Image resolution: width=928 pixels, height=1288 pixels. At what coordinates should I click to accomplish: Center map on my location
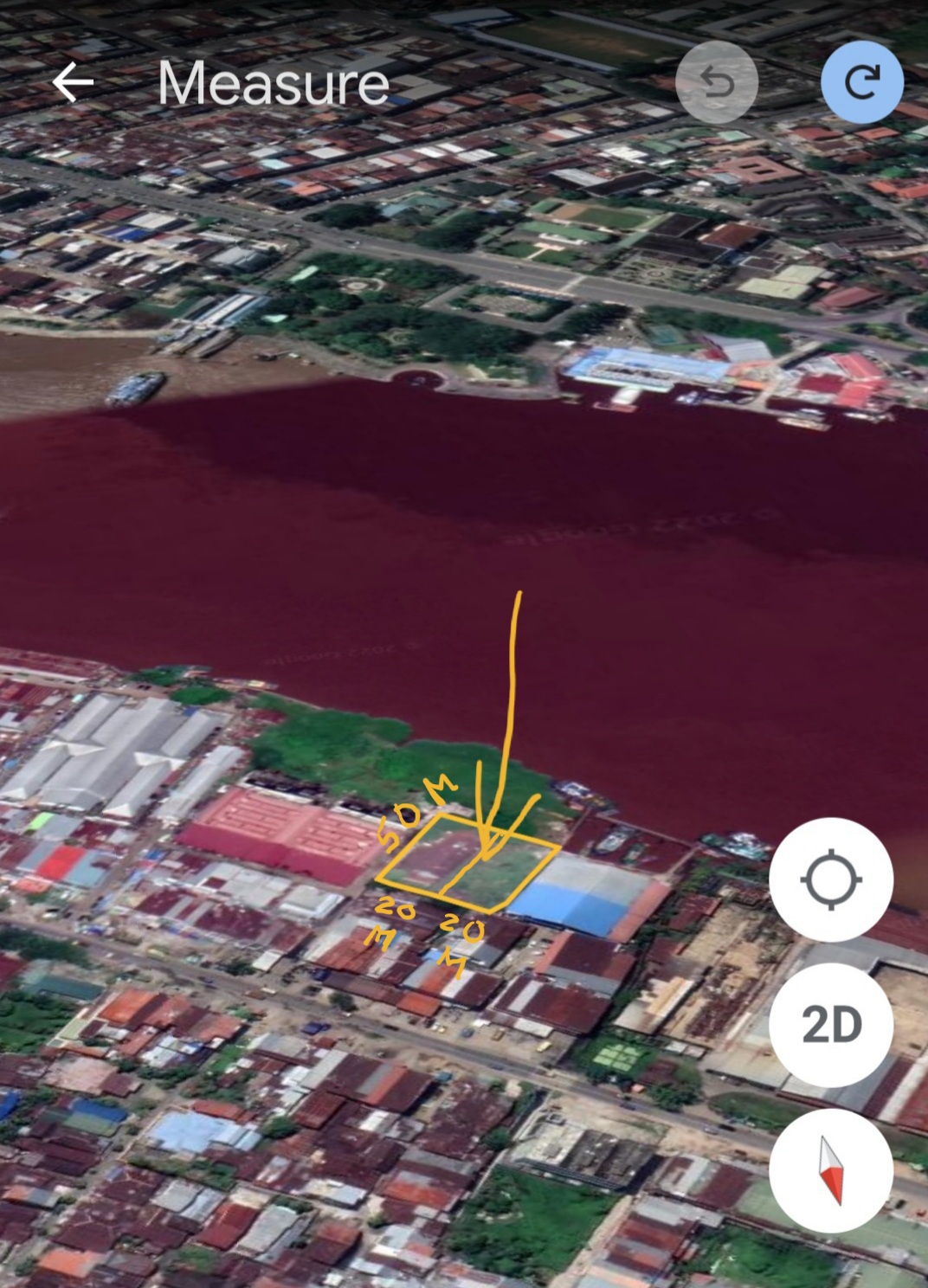point(831,880)
